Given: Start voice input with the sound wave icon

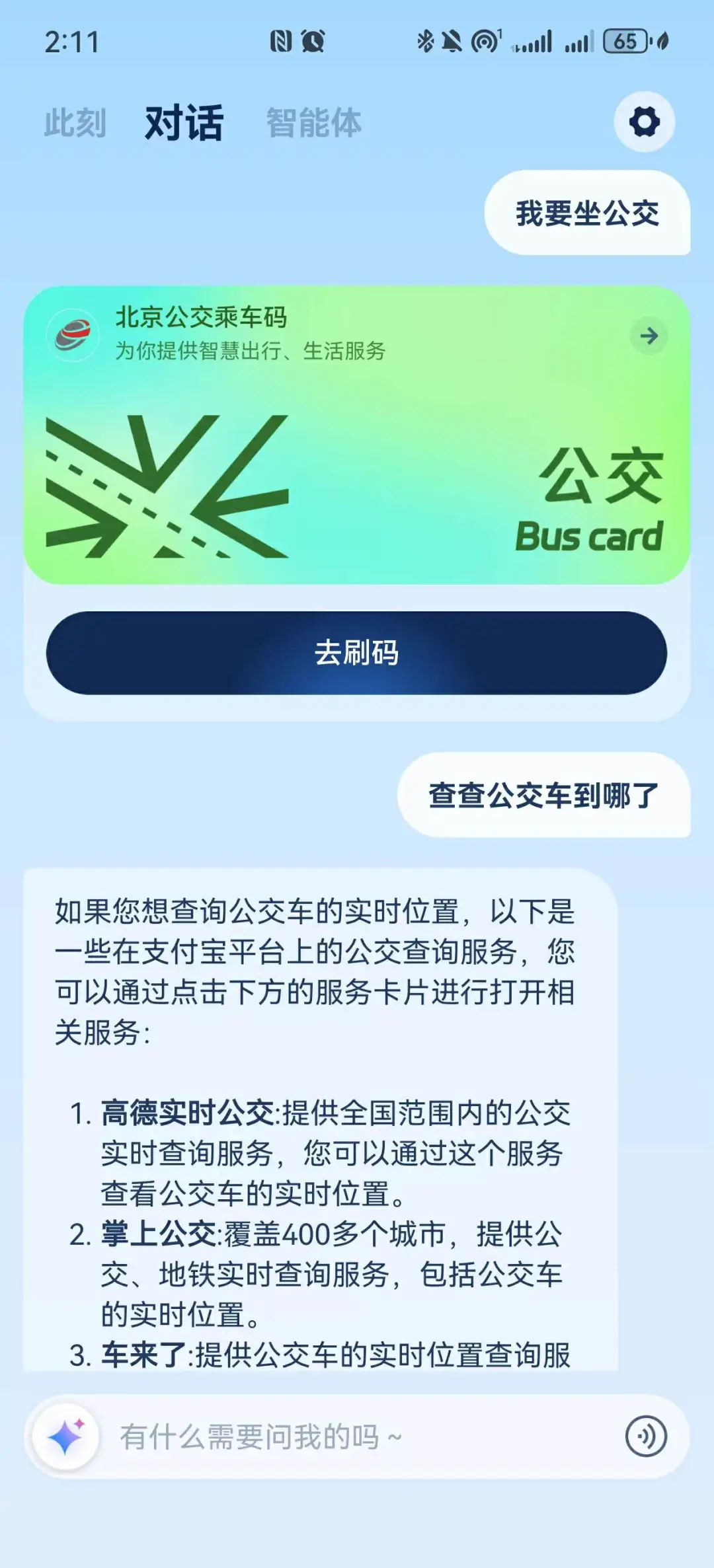Looking at the screenshot, I should click(645, 1437).
